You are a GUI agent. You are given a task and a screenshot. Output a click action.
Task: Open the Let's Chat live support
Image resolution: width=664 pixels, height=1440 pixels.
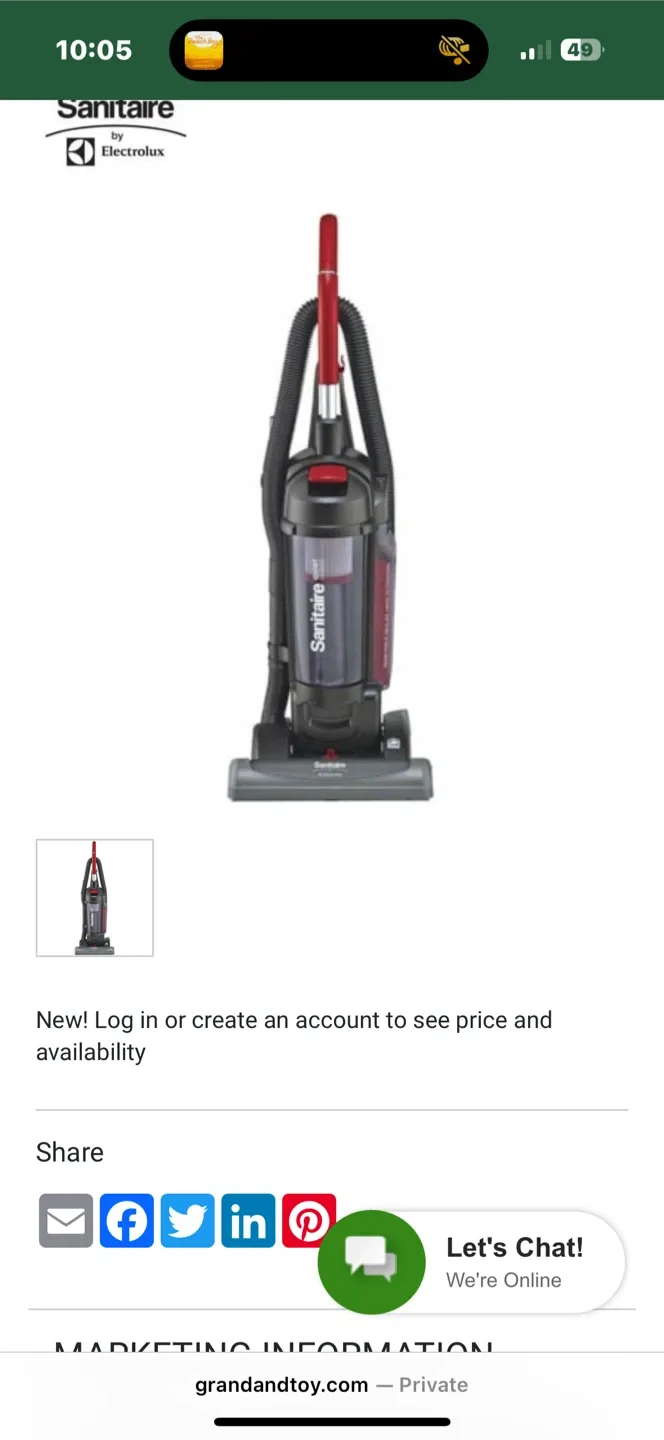(x=472, y=1262)
